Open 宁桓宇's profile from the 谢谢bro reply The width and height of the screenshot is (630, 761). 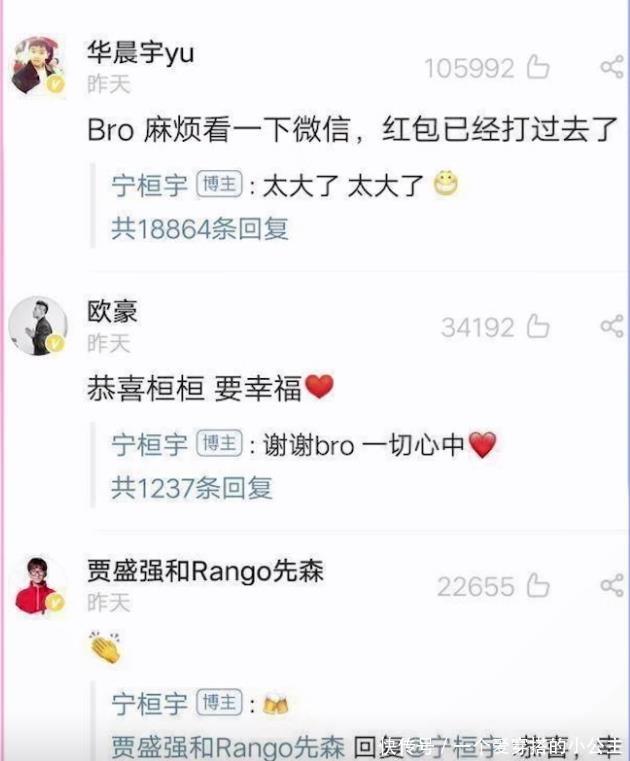click(149, 445)
